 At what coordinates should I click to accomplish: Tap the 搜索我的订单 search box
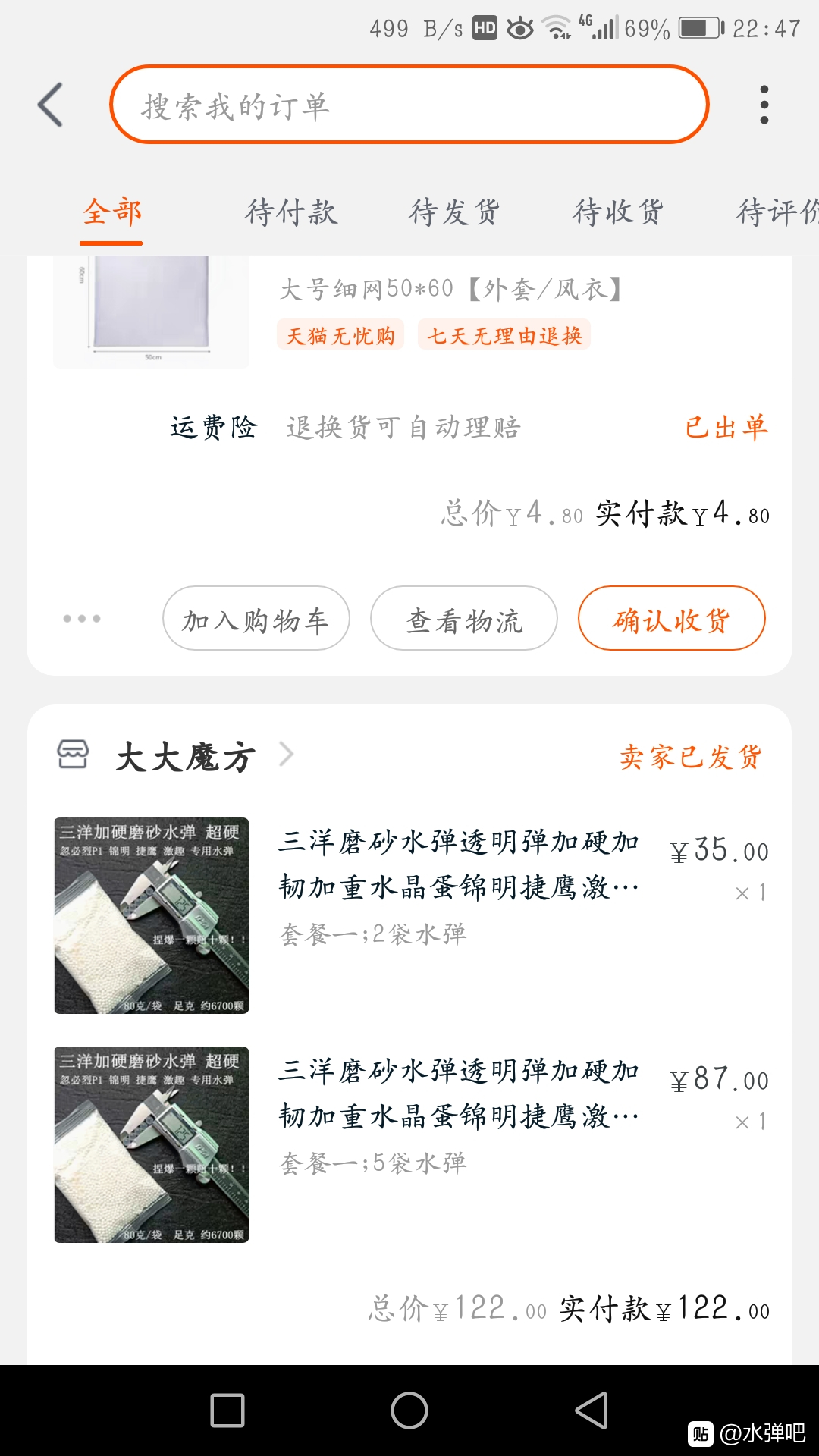[x=409, y=105]
